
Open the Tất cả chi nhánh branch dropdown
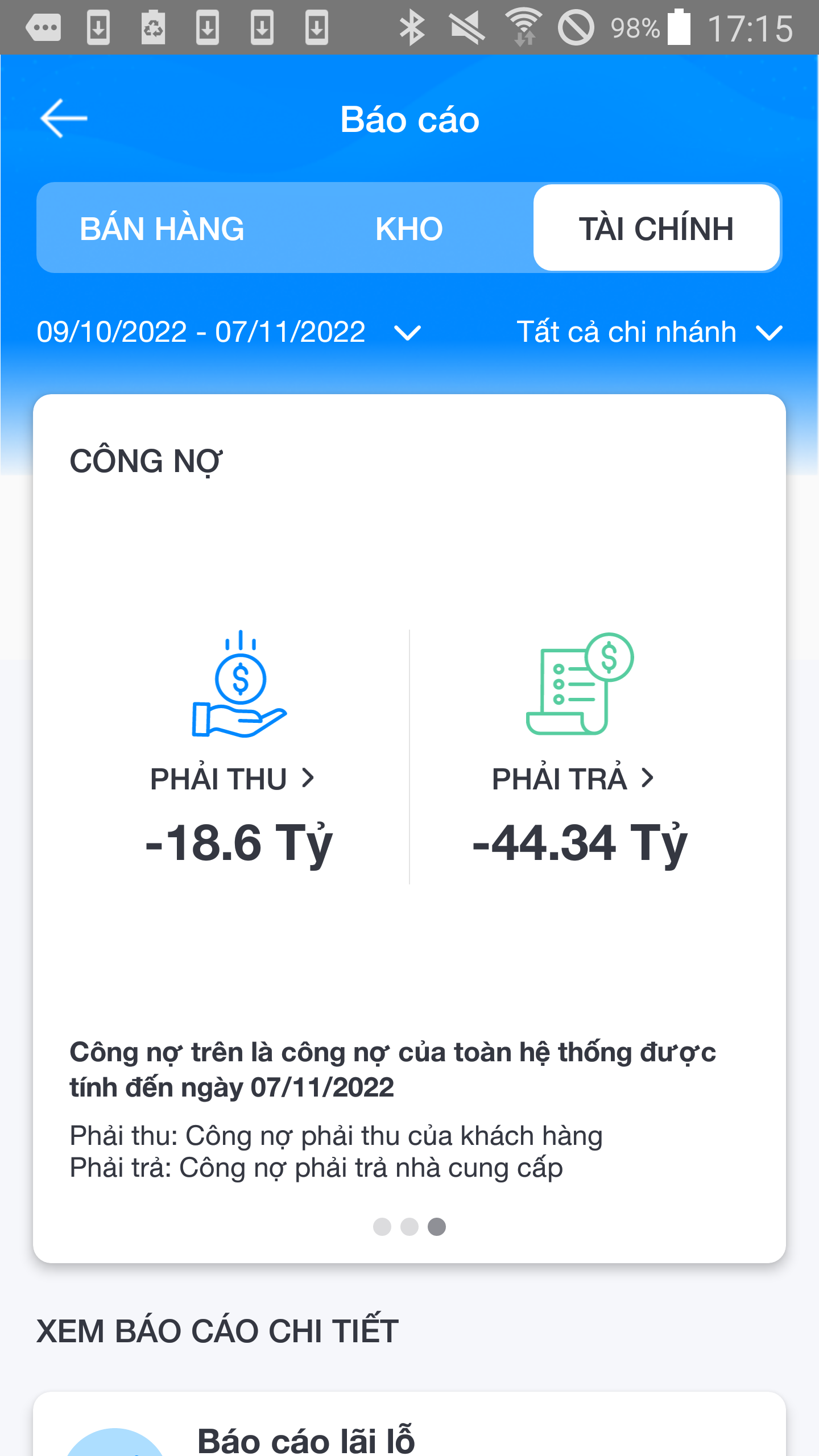click(x=650, y=332)
